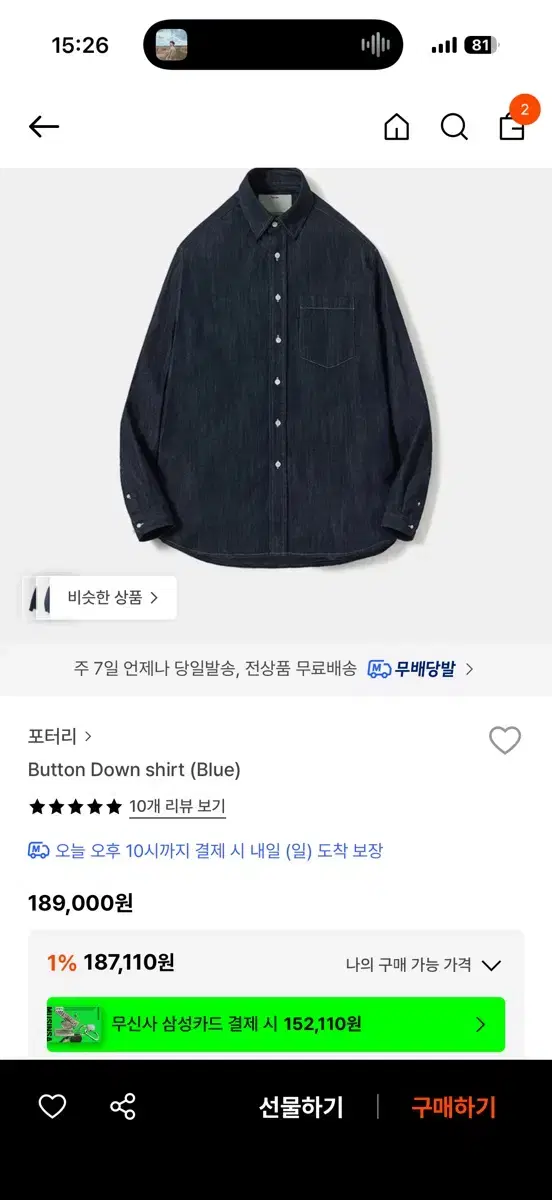Open 10개 리뷰 보기 reviews link
This screenshot has width=552, height=1200.
(x=177, y=806)
